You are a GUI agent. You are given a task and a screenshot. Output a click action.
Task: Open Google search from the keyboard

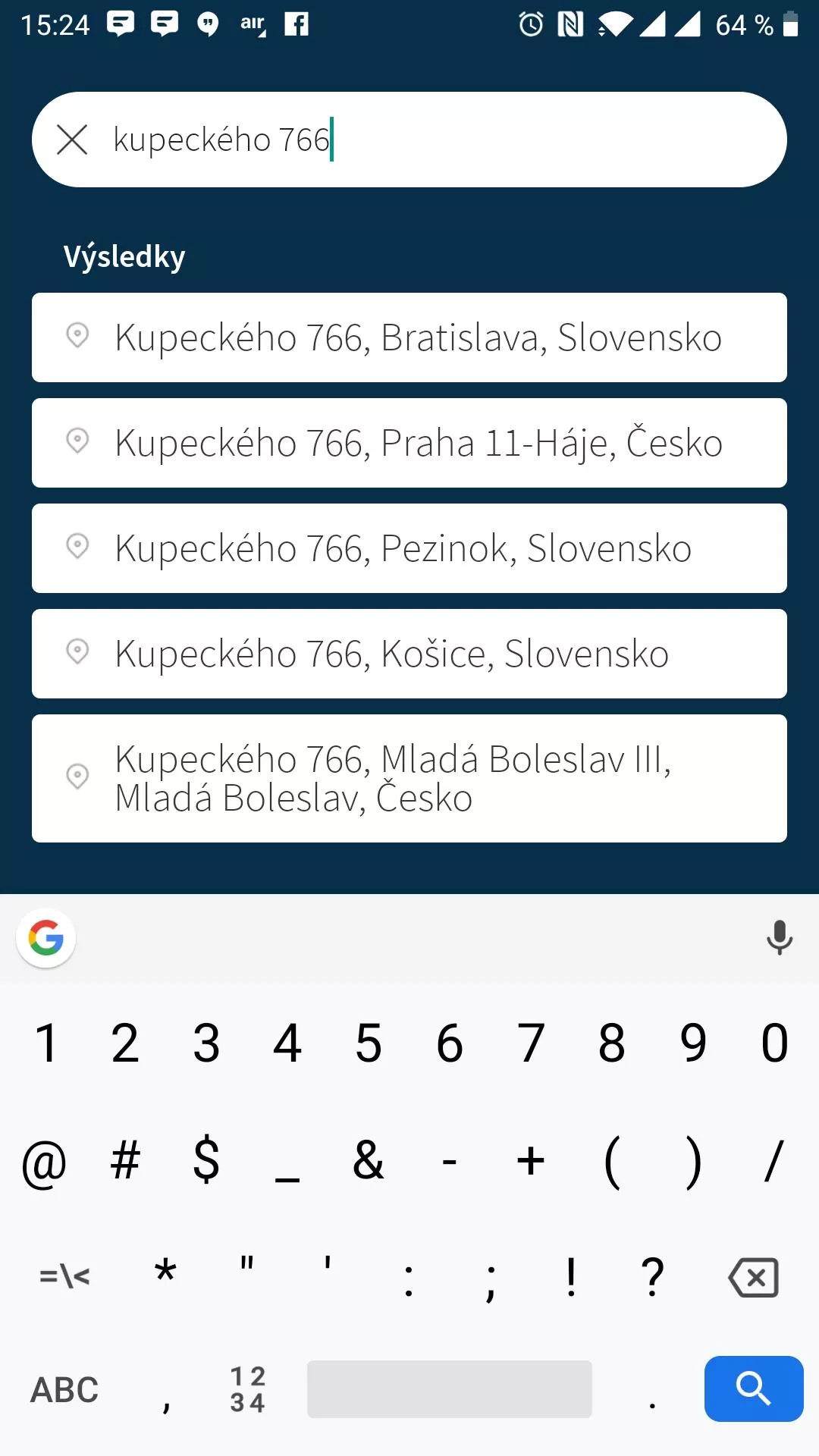pos(46,938)
